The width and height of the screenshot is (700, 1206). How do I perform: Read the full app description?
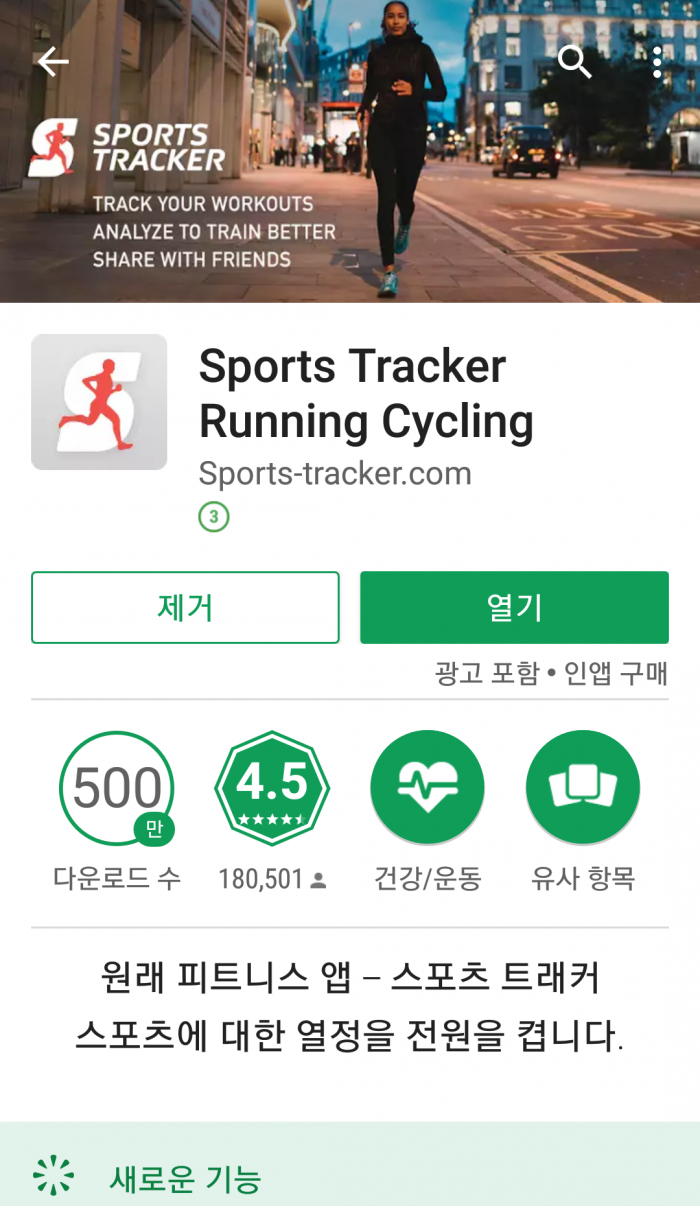pos(350,1006)
